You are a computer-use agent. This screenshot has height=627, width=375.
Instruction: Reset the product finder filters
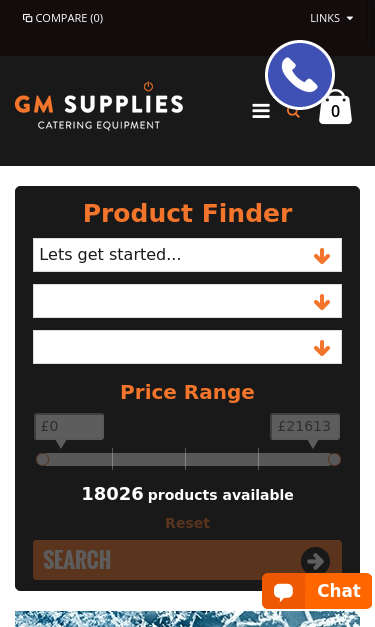[188, 523]
